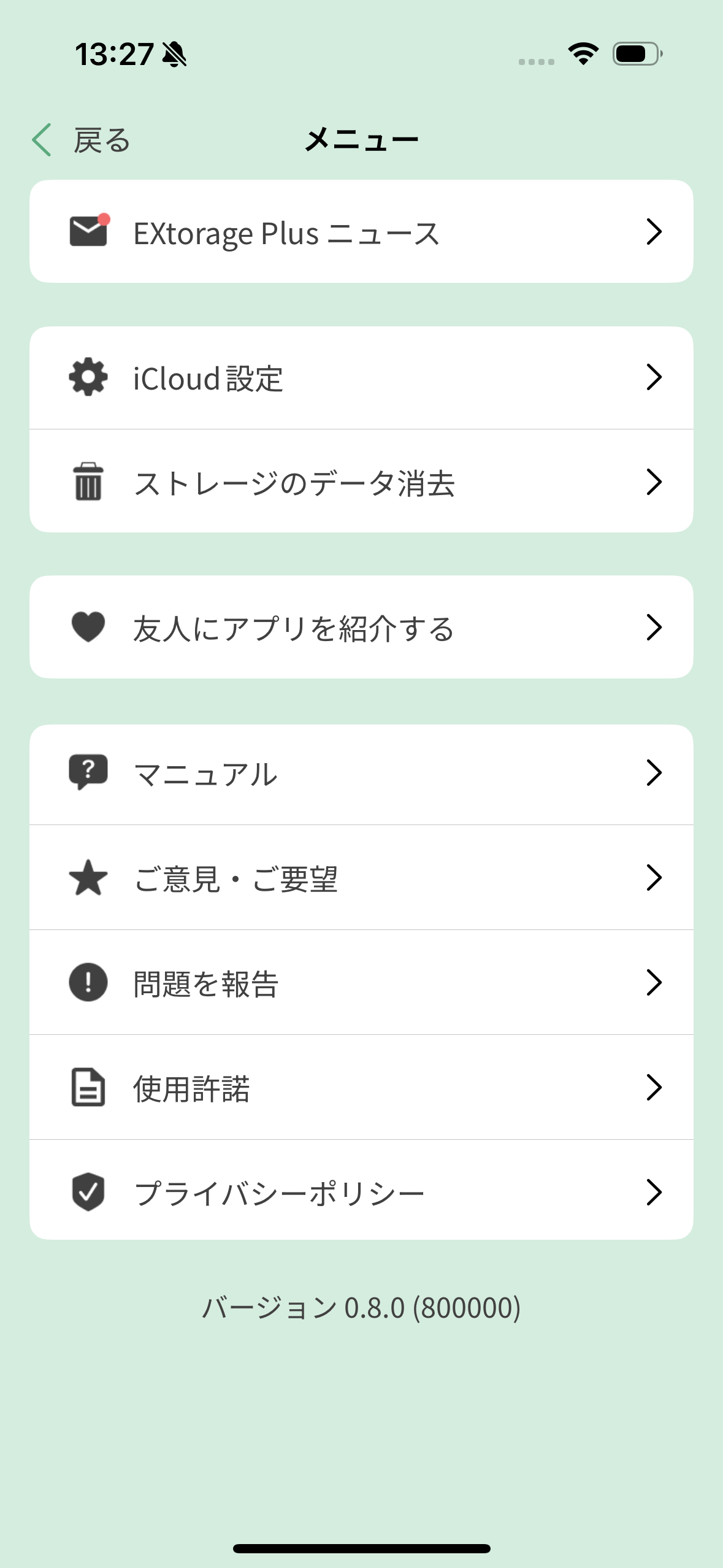Open EXtorage Plus ニュース

pyautogui.click(x=361, y=232)
